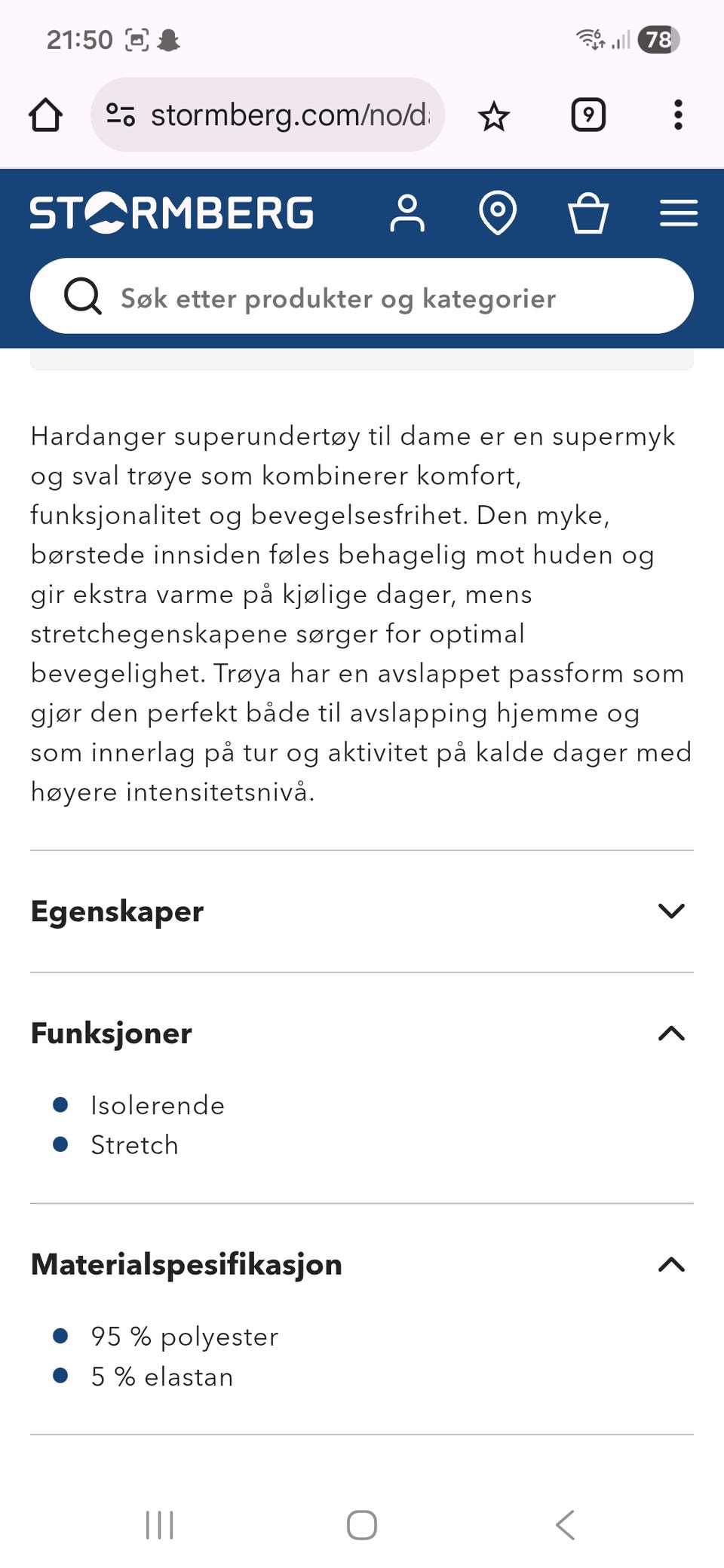The width and height of the screenshot is (724, 1568).
Task: Collapse the Funksjoner section
Action: (670, 1033)
